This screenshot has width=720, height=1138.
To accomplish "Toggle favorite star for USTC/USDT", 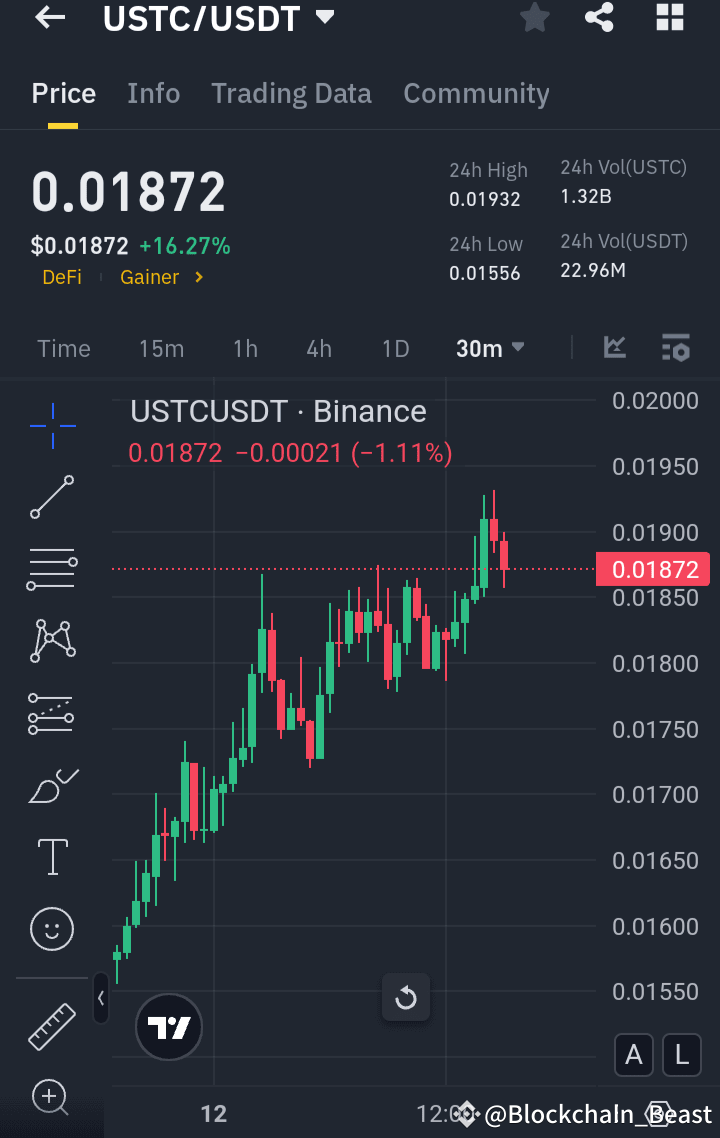I will [x=534, y=18].
